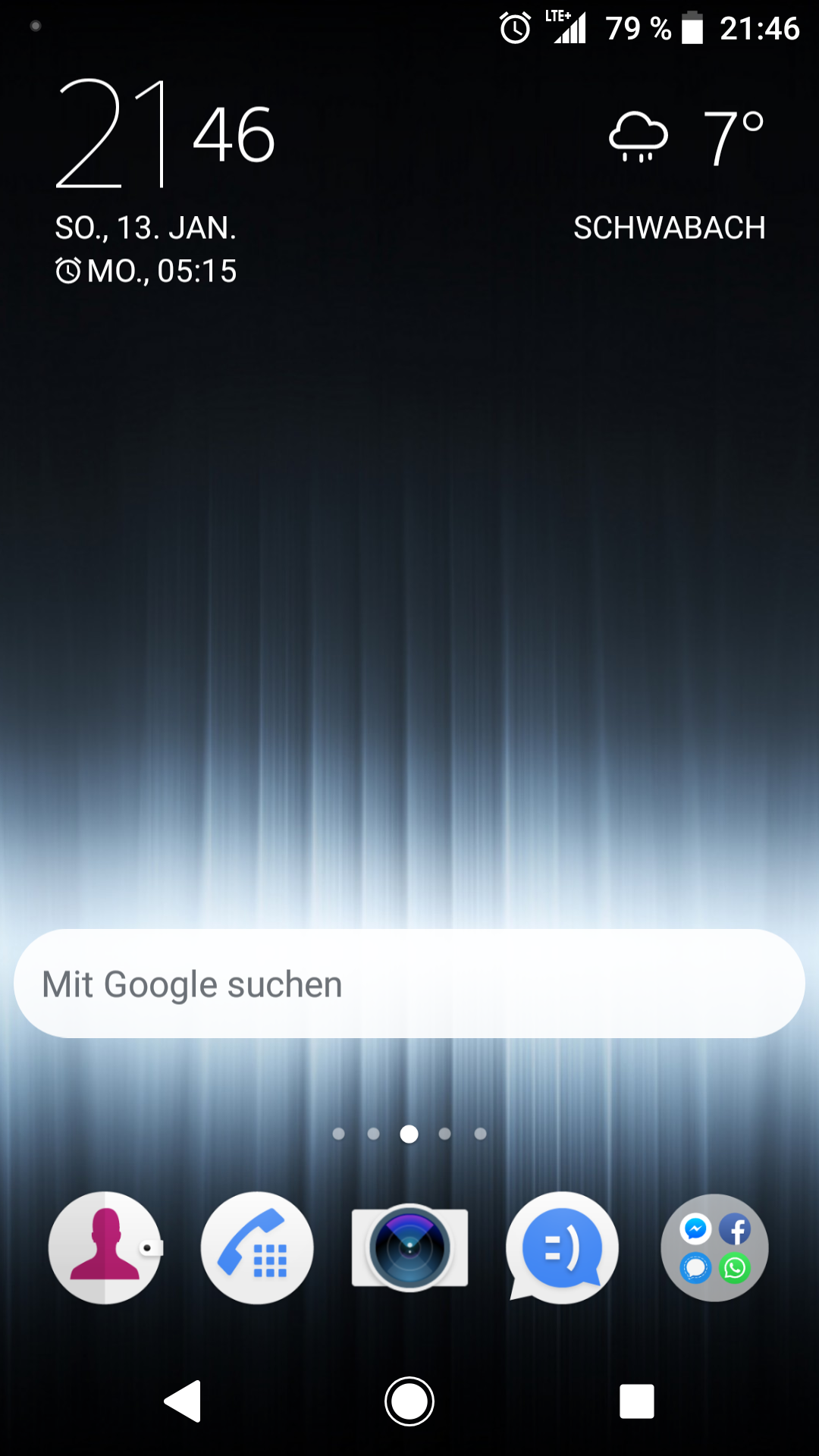Screen dimensions: 819x1456
Task: Tap the Home button in navigation bar
Action: pos(409,1401)
